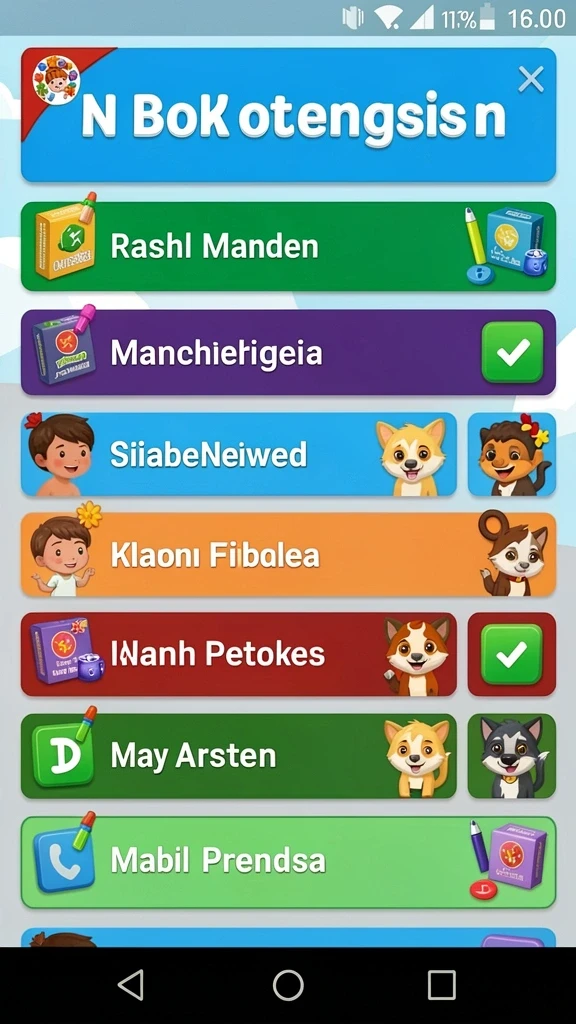
Task: Uncheck the checkbox on Manchietigeia
Action: point(513,352)
